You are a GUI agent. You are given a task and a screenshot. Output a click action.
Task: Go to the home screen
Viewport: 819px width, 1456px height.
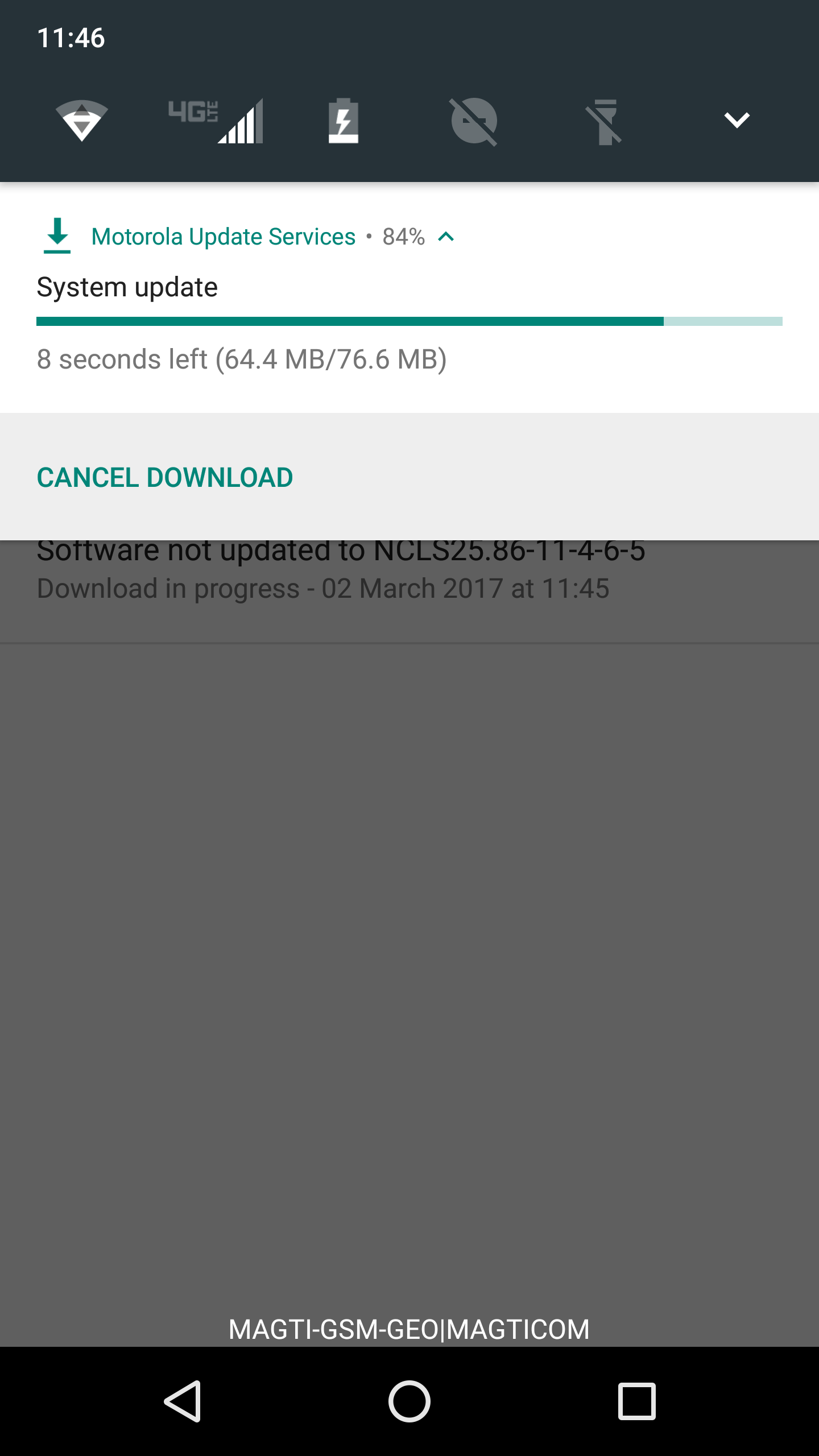tap(409, 1401)
